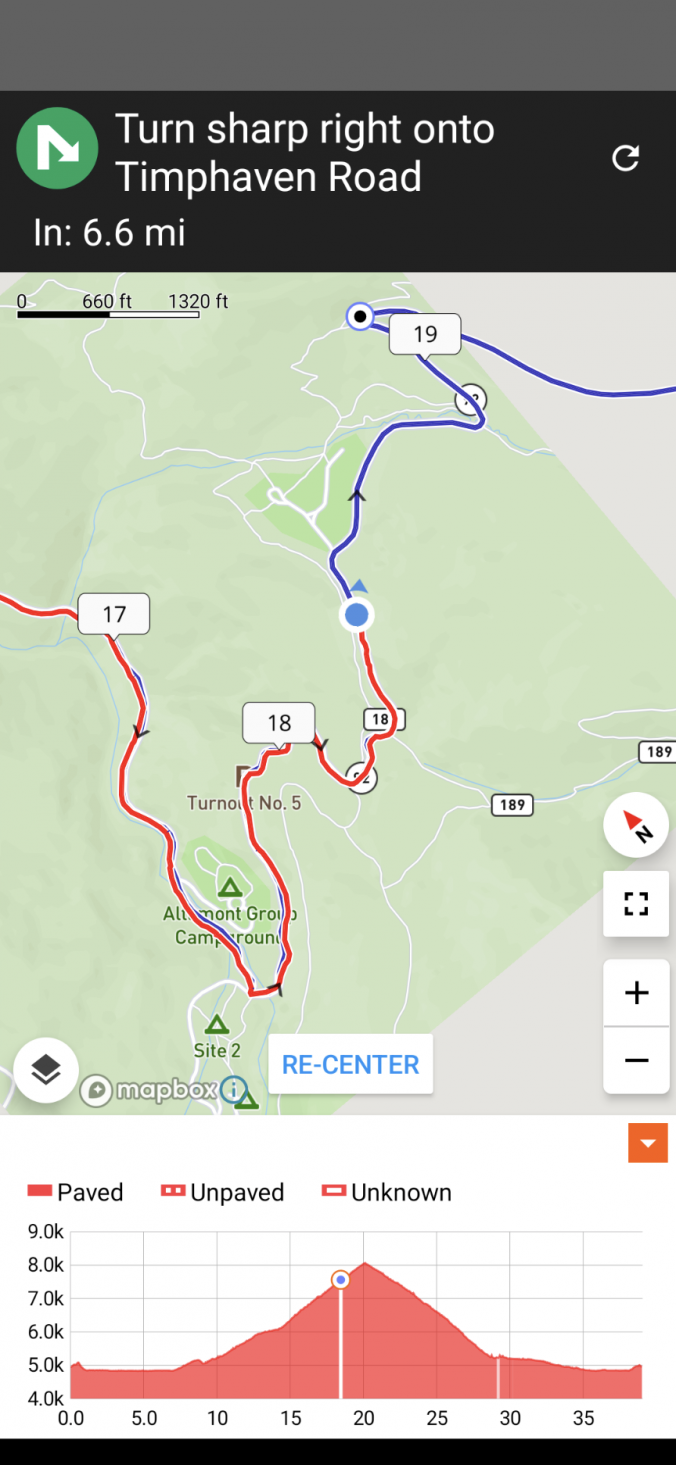Collapse the elevation profile panel

[x=647, y=1143]
